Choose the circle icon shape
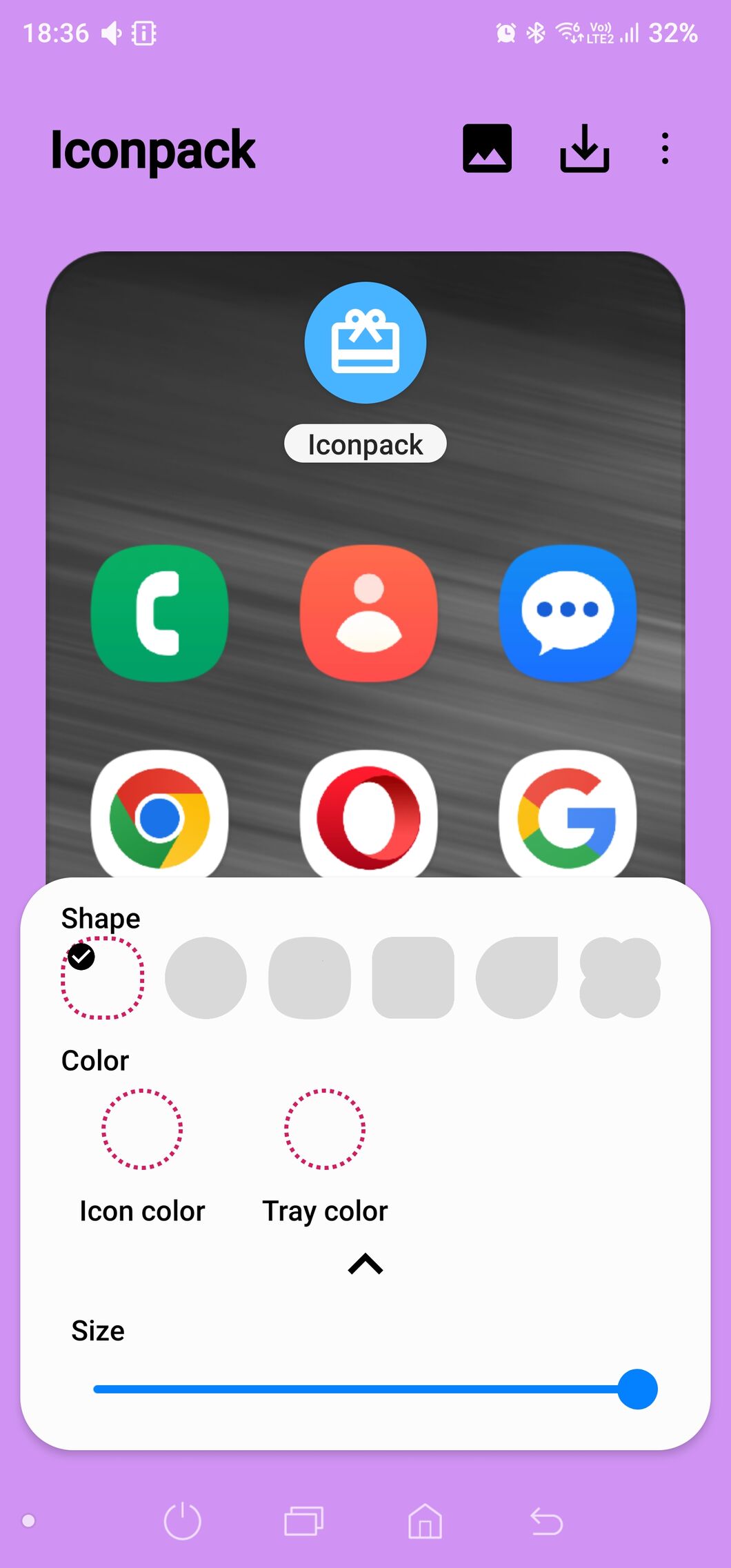Viewport: 731px width, 1568px height. 206,977
